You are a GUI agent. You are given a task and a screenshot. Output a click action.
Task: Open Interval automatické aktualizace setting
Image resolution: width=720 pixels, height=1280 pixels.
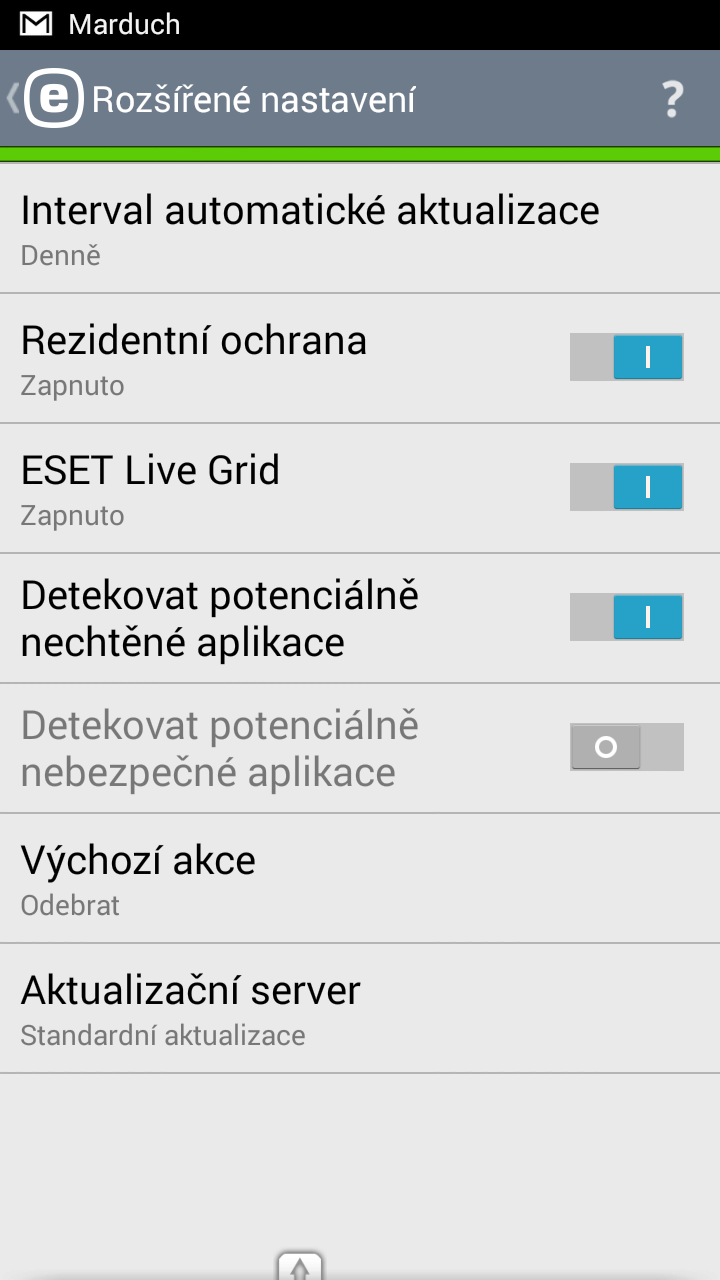click(360, 228)
